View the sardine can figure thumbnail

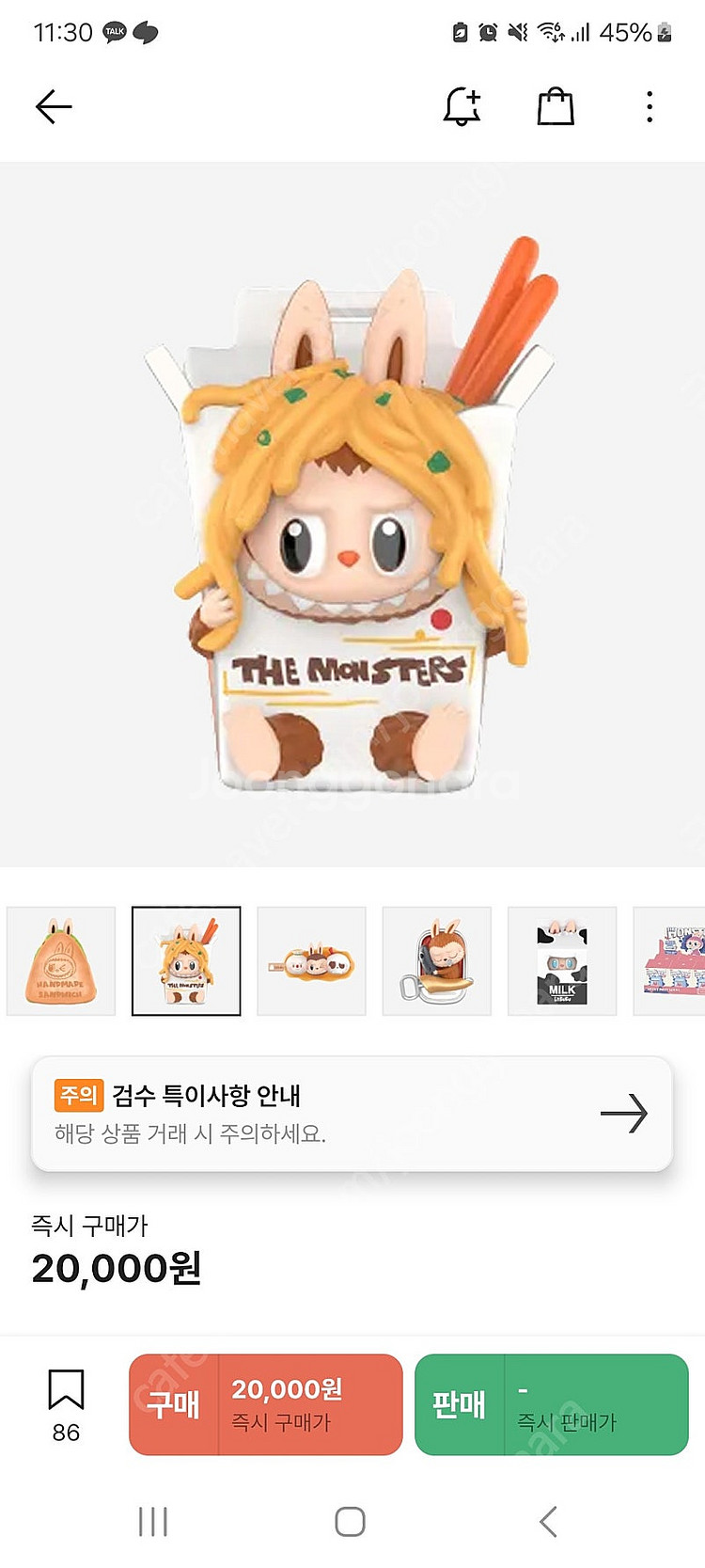pyautogui.click(x=436, y=961)
